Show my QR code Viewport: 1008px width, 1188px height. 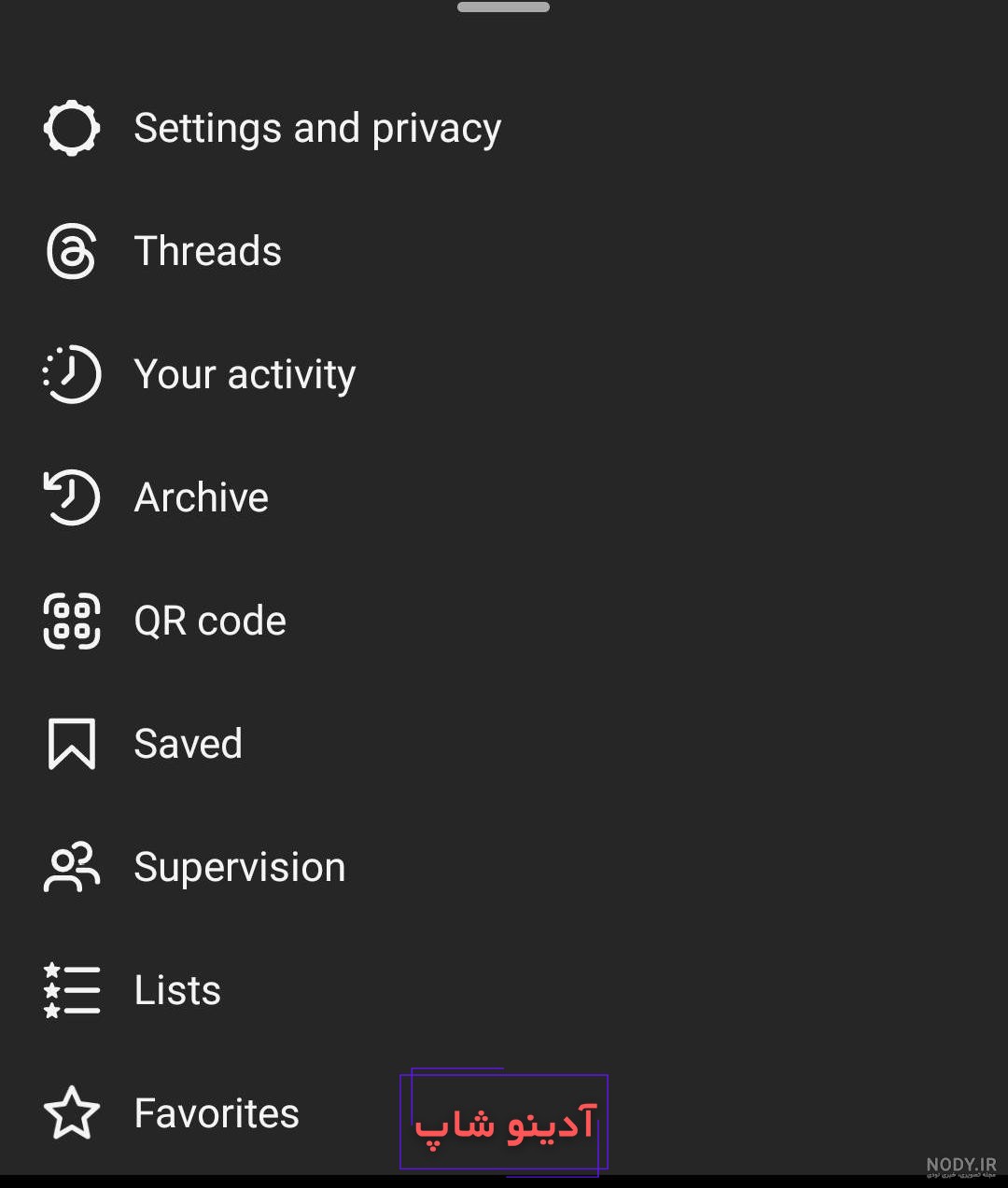pyautogui.click(x=210, y=621)
